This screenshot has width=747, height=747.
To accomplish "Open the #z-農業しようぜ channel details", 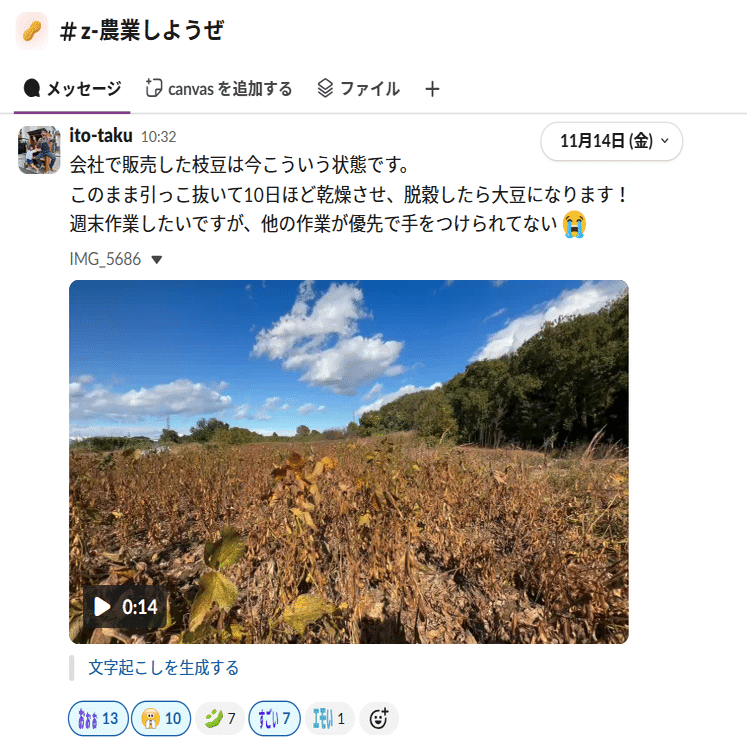I will (x=140, y=32).
